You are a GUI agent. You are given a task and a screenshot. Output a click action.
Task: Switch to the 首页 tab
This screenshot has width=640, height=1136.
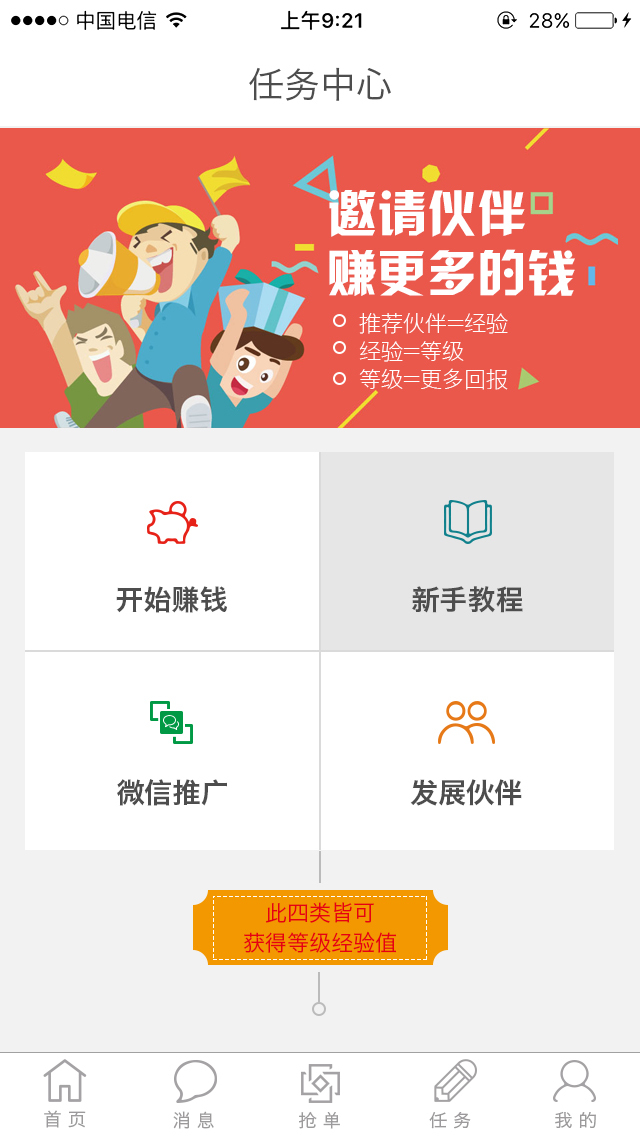65,1094
